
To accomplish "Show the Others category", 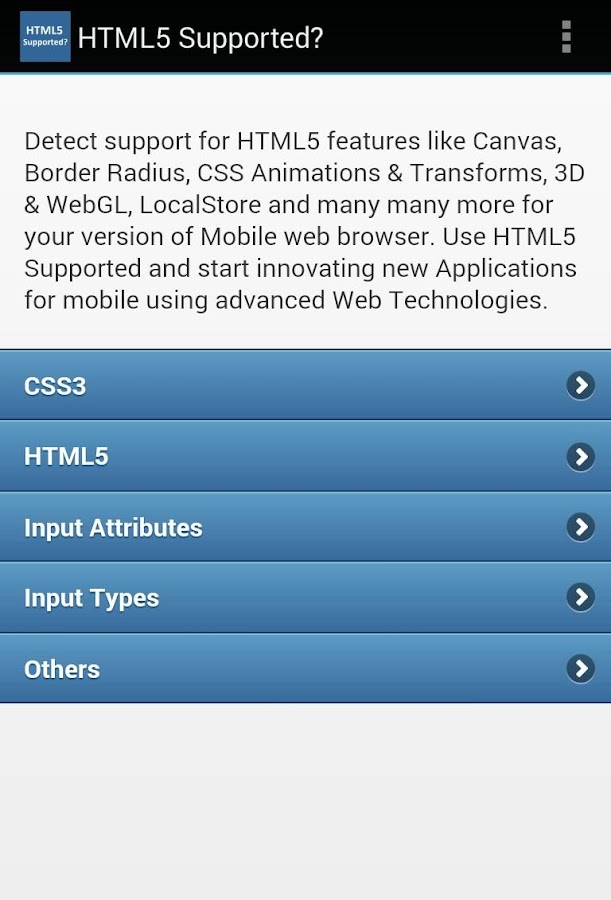I will (305, 669).
